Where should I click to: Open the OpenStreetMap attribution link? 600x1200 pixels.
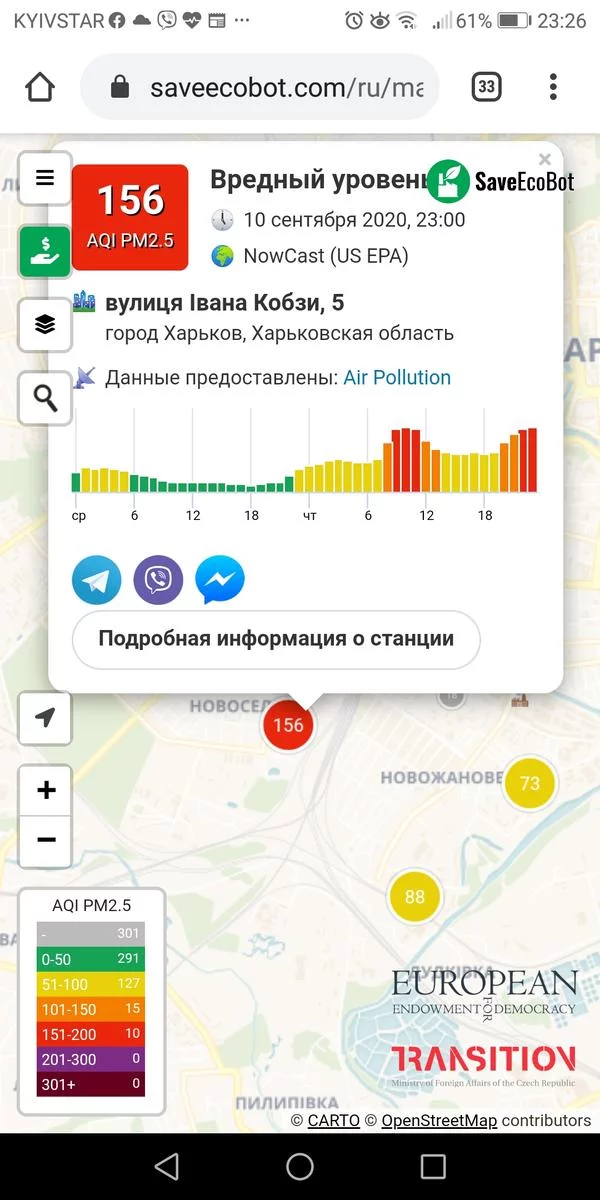(438, 1121)
